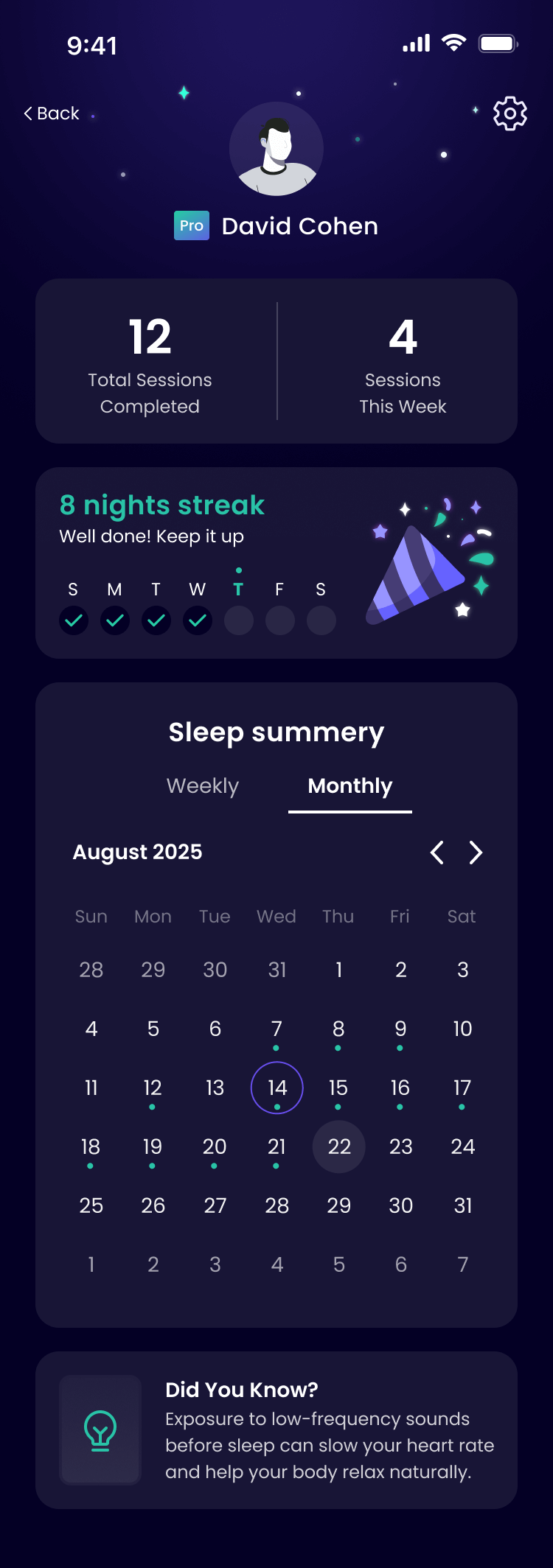Screen dimensions: 553x1568
Task: View August 12 on the calendar
Action: pyautogui.click(x=153, y=1088)
